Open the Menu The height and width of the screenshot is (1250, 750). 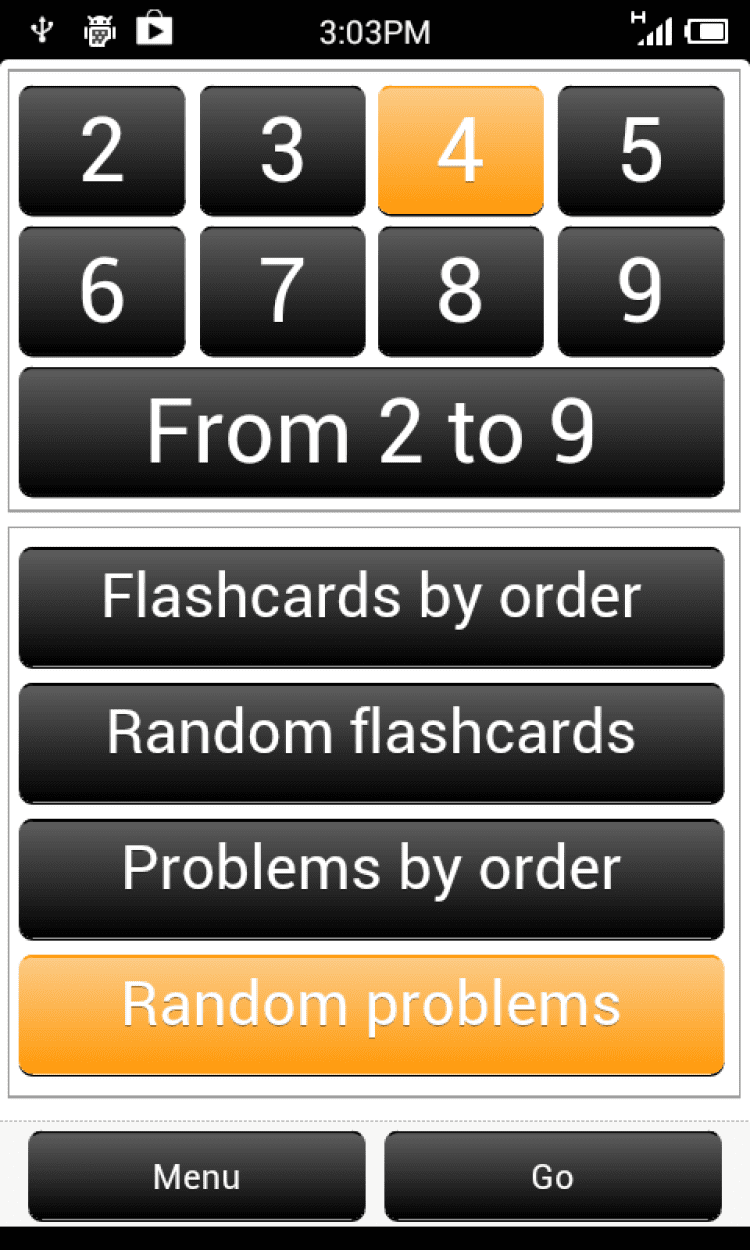coord(196,1176)
